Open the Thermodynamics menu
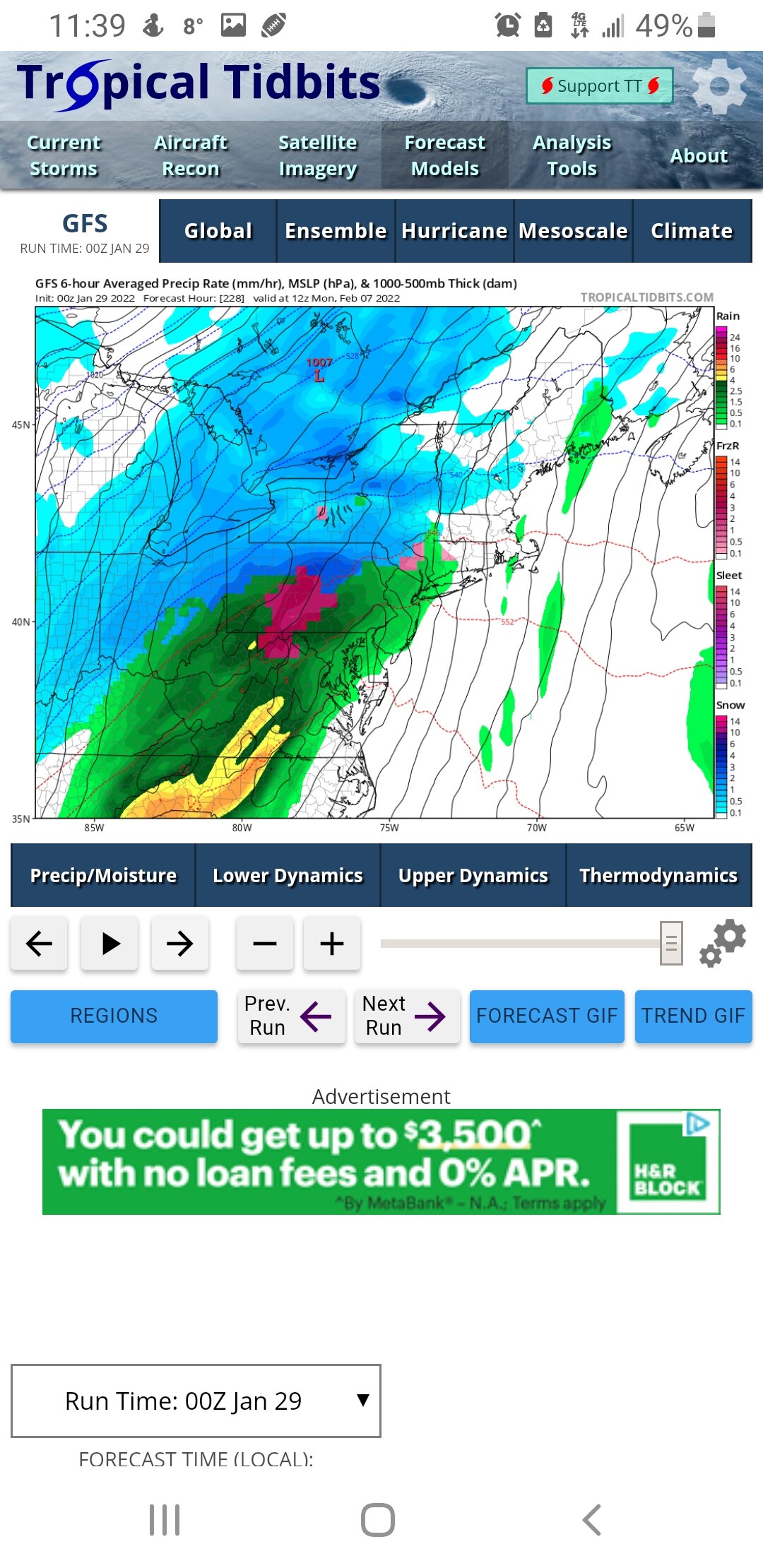 click(658, 875)
